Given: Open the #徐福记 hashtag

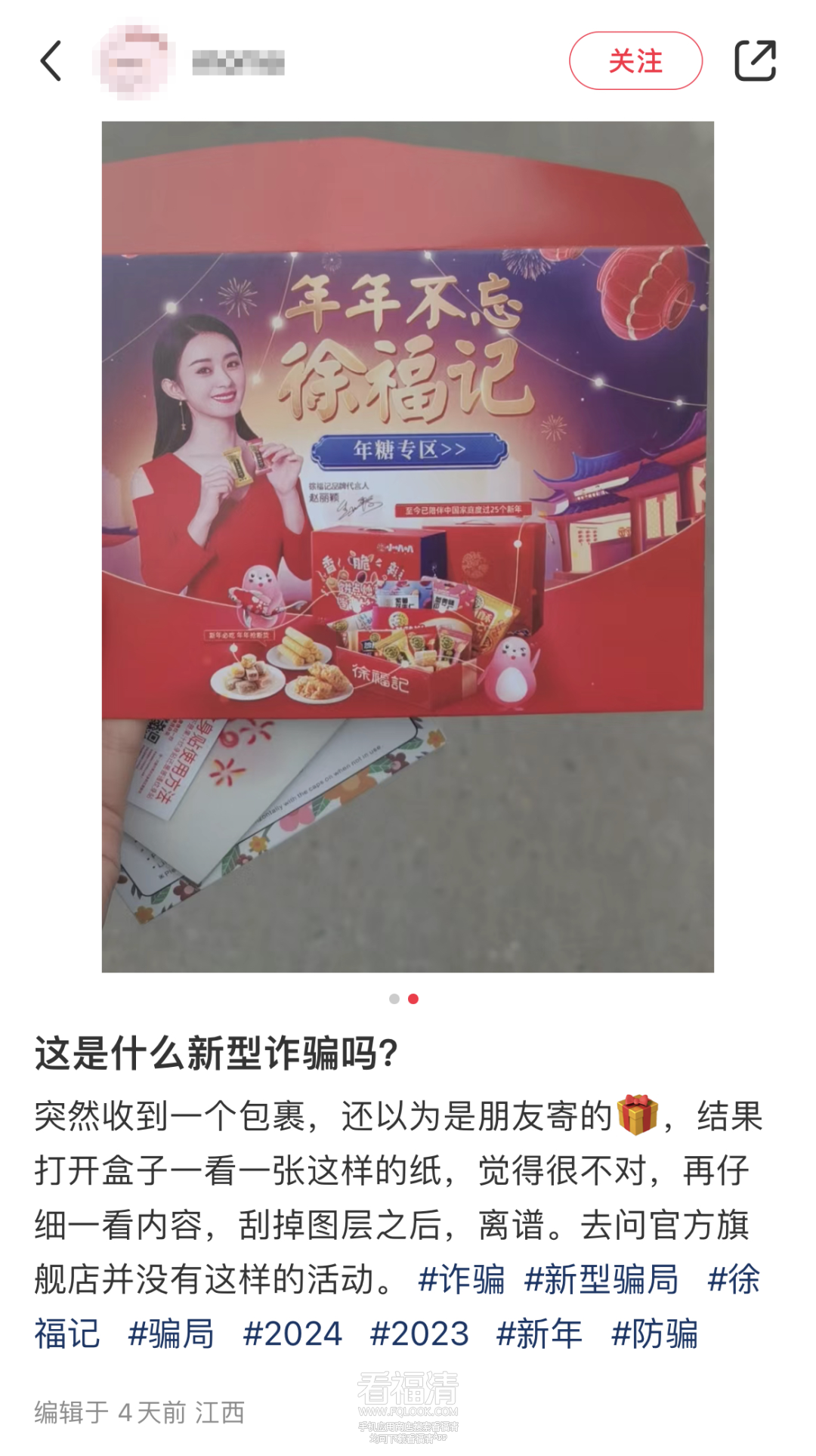Looking at the screenshot, I should click(734, 1280).
